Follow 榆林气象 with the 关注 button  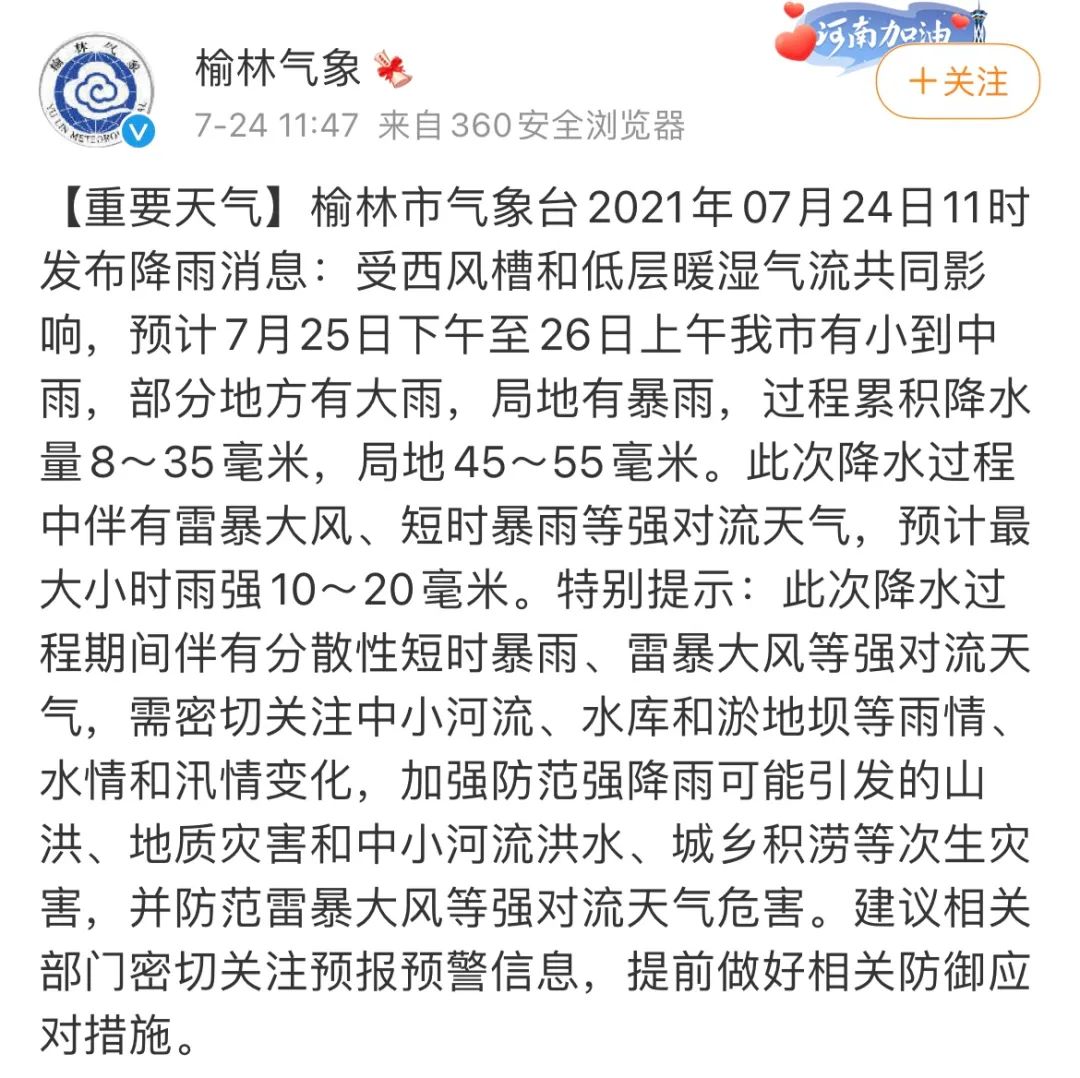(x=957, y=82)
